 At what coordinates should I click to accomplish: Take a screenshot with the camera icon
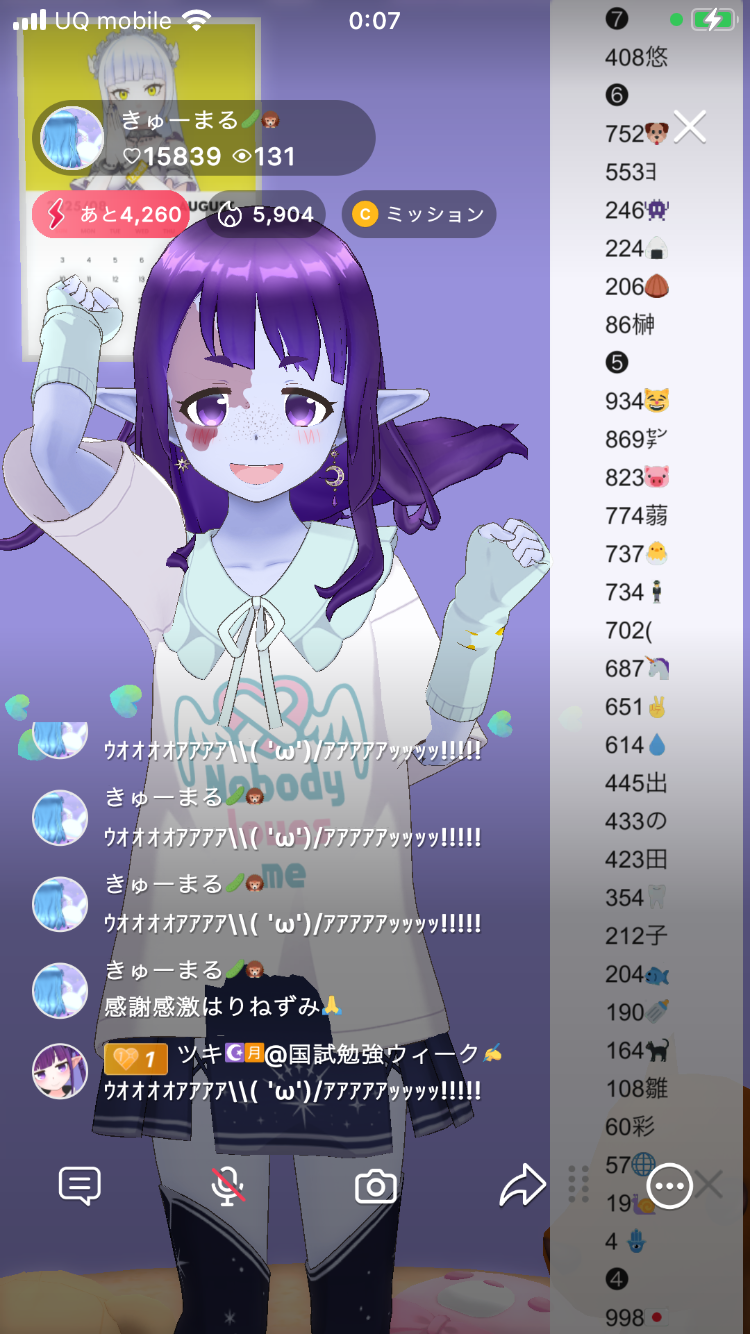(376, 1187)
